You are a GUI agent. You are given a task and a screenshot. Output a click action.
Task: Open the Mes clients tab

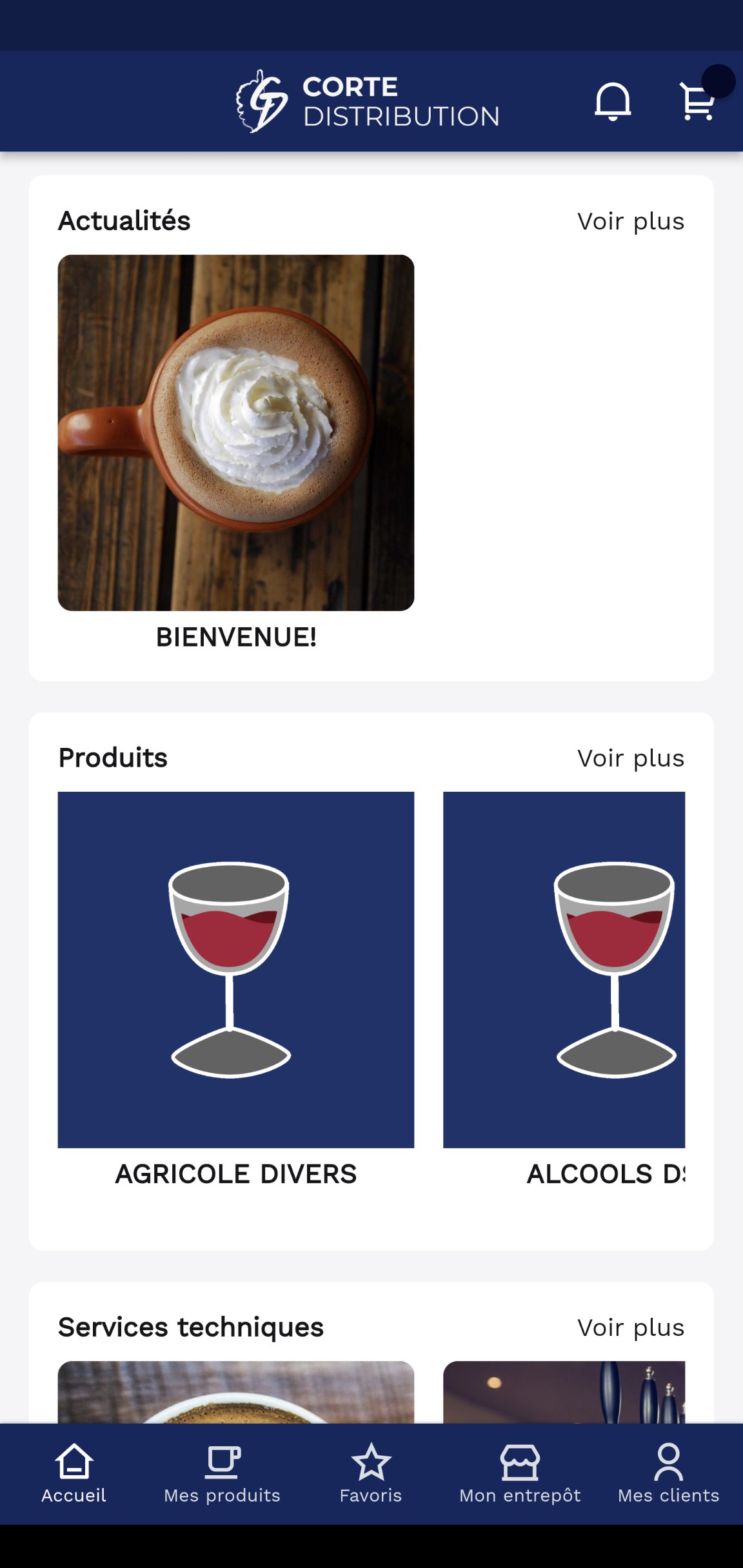point(668,1474)
